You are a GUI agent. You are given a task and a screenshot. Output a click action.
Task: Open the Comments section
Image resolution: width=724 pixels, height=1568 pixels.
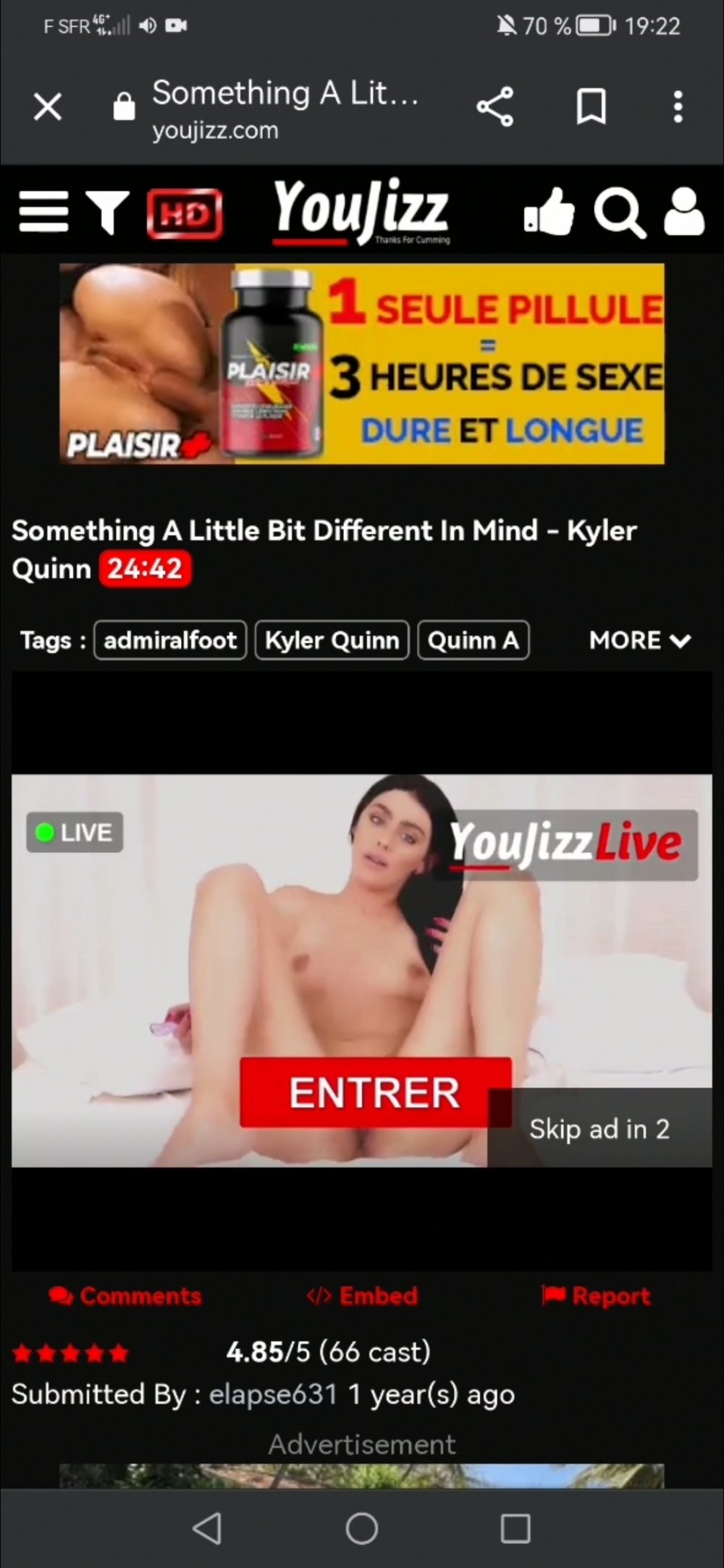click(x=125, y=1296)
